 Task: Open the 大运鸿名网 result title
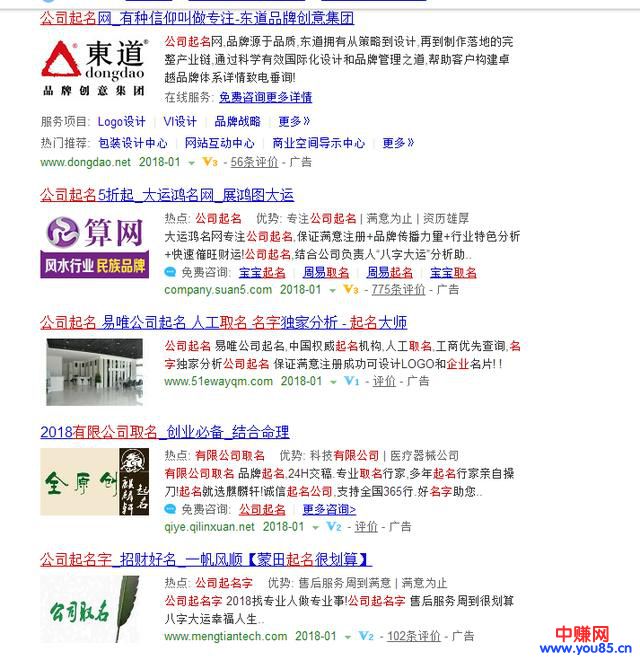point(167,194)
